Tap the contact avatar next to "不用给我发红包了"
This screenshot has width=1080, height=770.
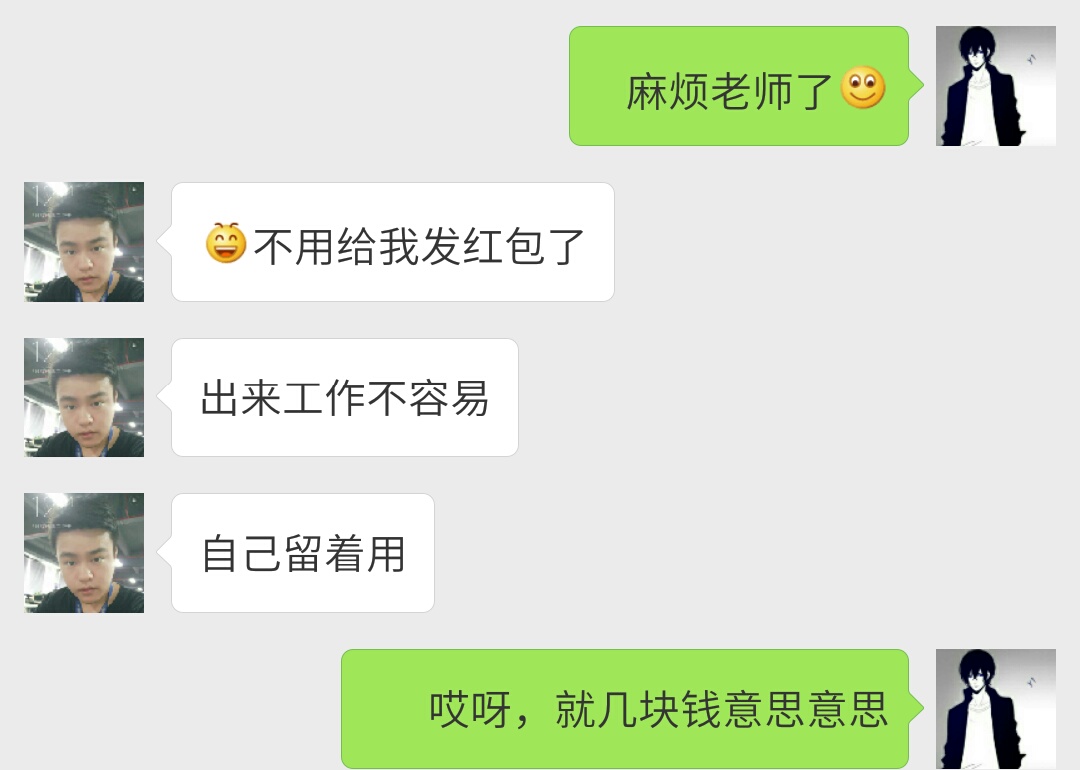[84, 242]
